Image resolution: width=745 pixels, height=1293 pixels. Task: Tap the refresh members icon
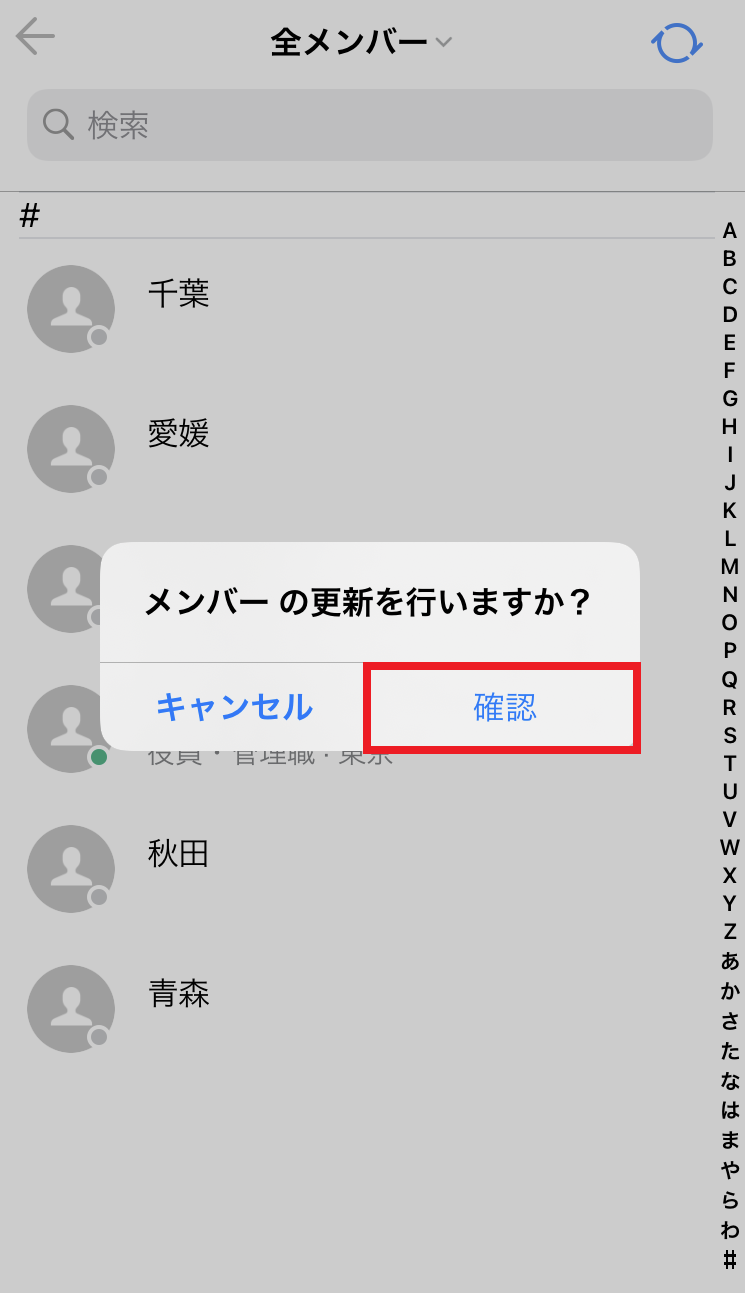pos(676,42)
